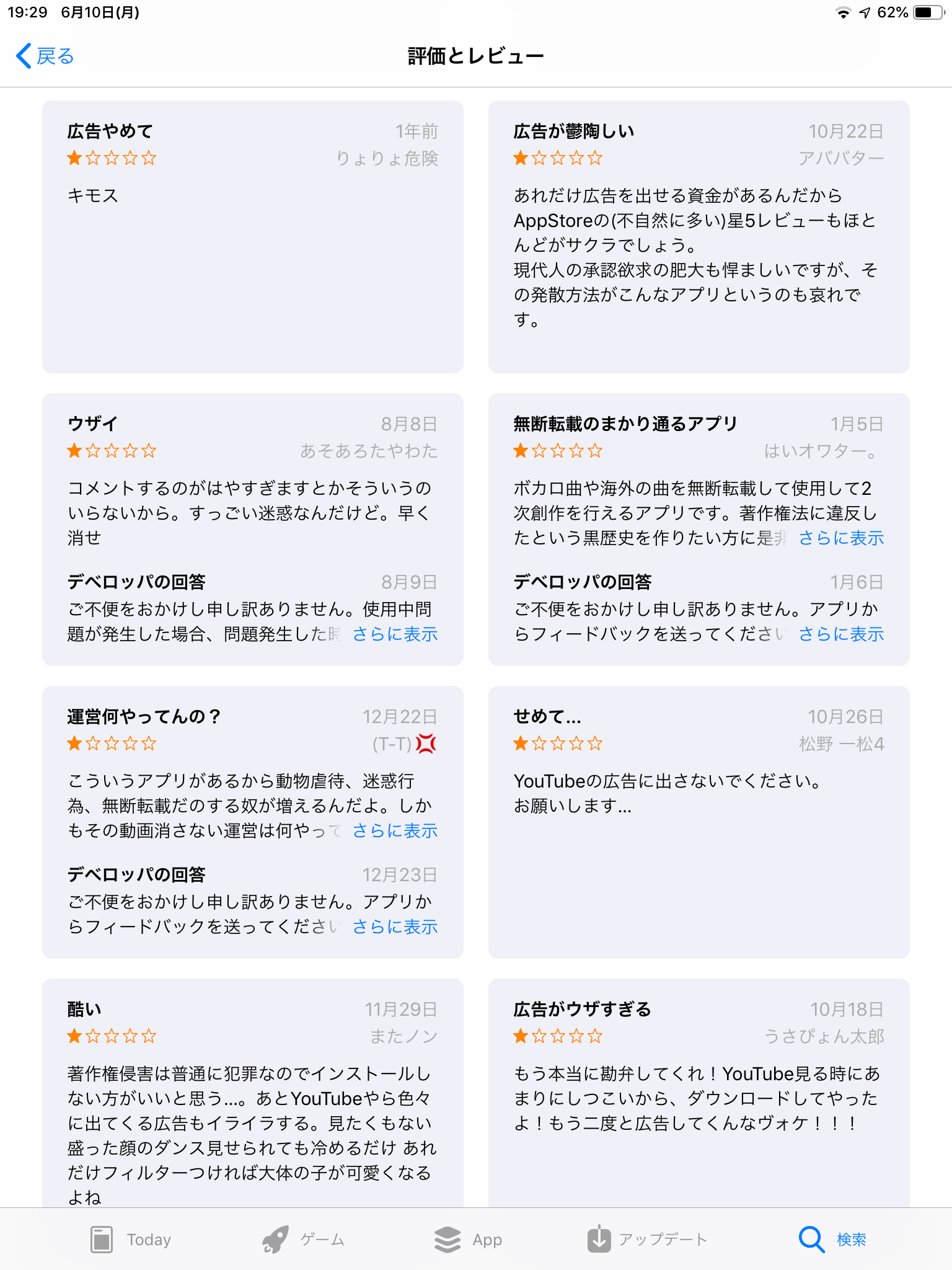
Task: Expand the 無断転載のまかり通るアプリ review text
Action: point(840,538)
